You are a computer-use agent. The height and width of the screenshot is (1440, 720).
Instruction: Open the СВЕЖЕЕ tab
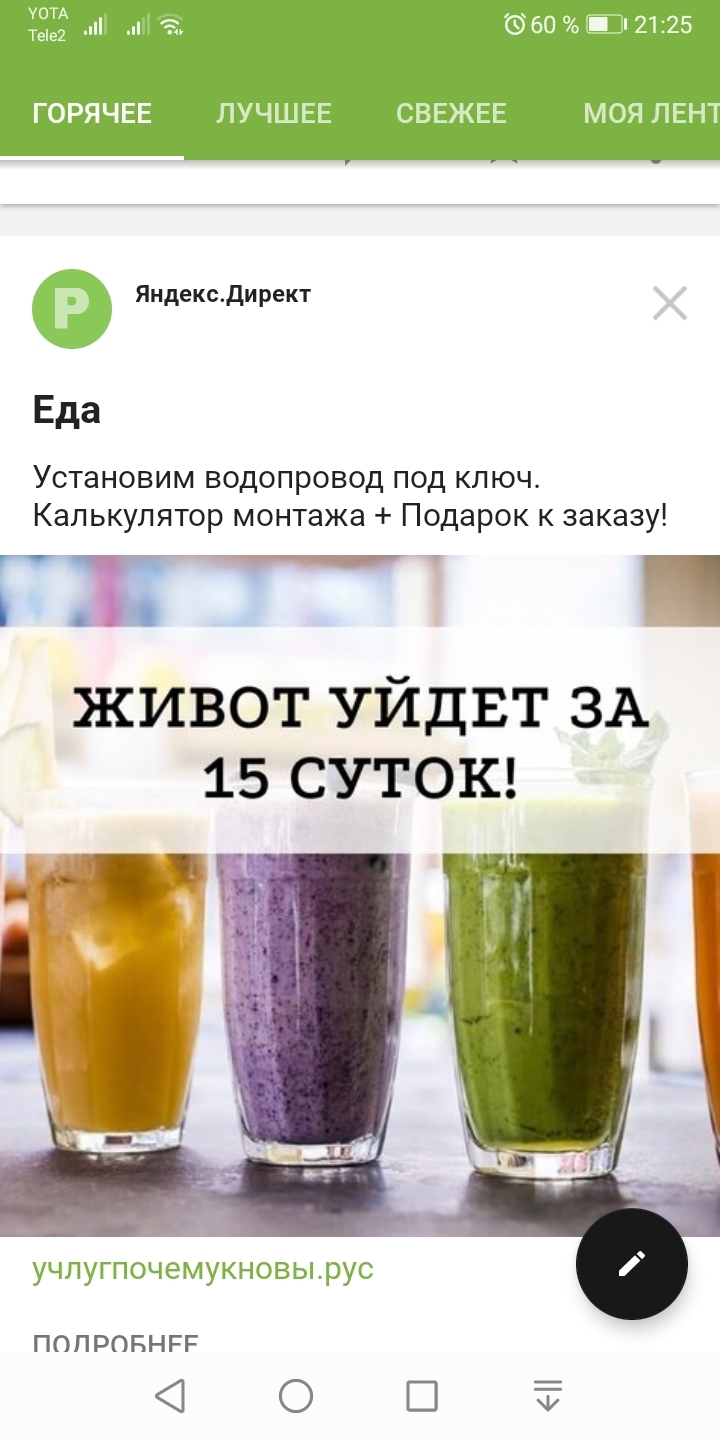[x=451, y=113]
